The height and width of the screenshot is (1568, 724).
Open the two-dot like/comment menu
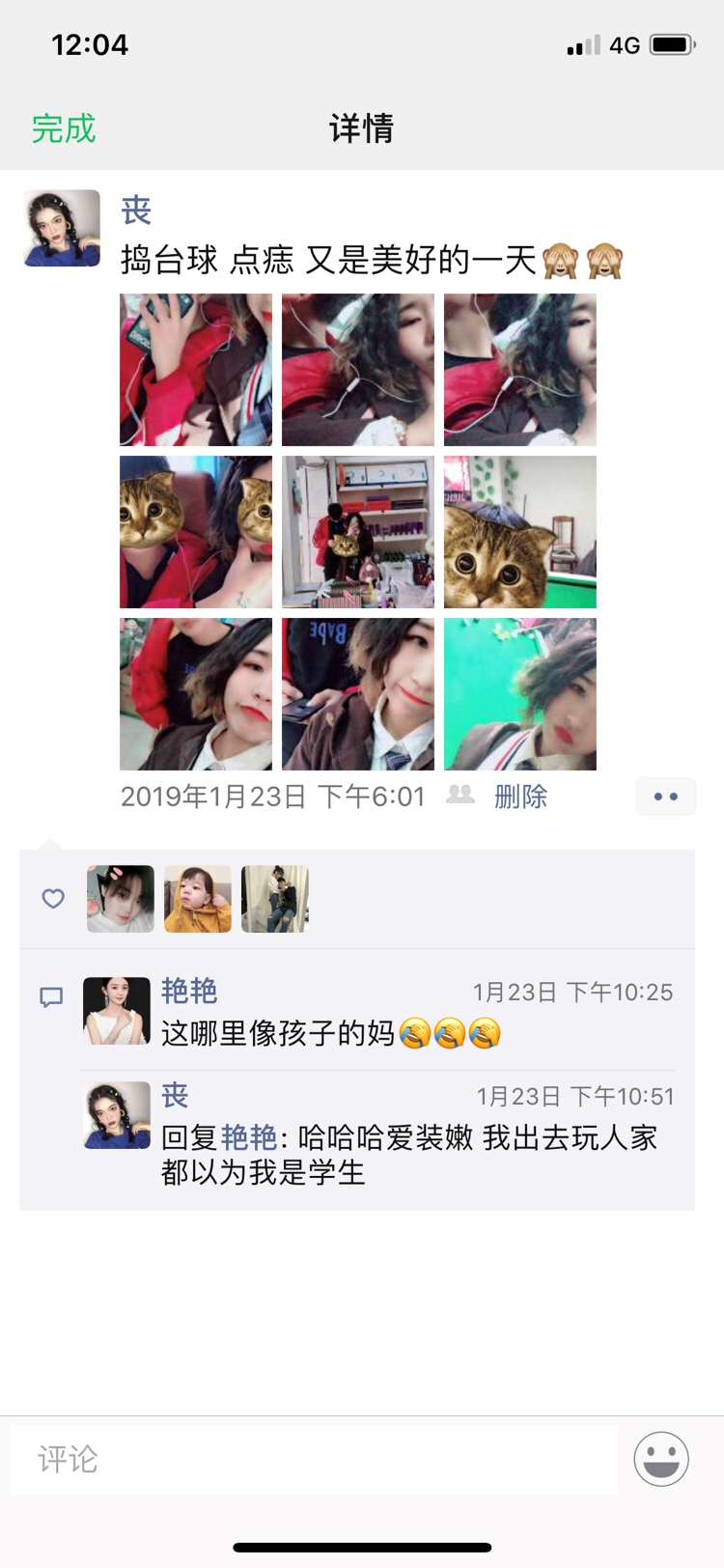point(665,797)
